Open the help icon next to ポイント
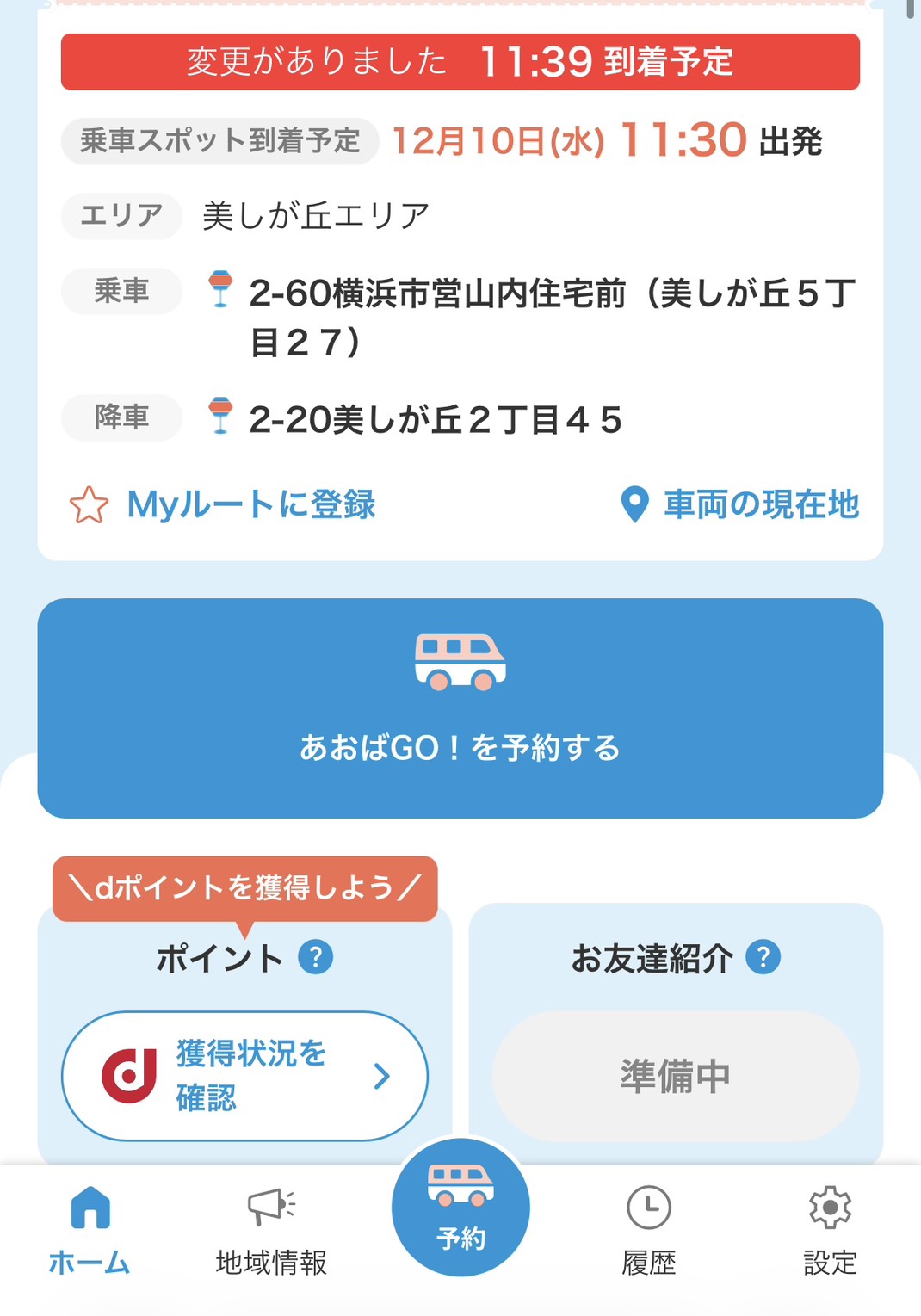Screen dimensions: 921x1316 click(315, 957)
